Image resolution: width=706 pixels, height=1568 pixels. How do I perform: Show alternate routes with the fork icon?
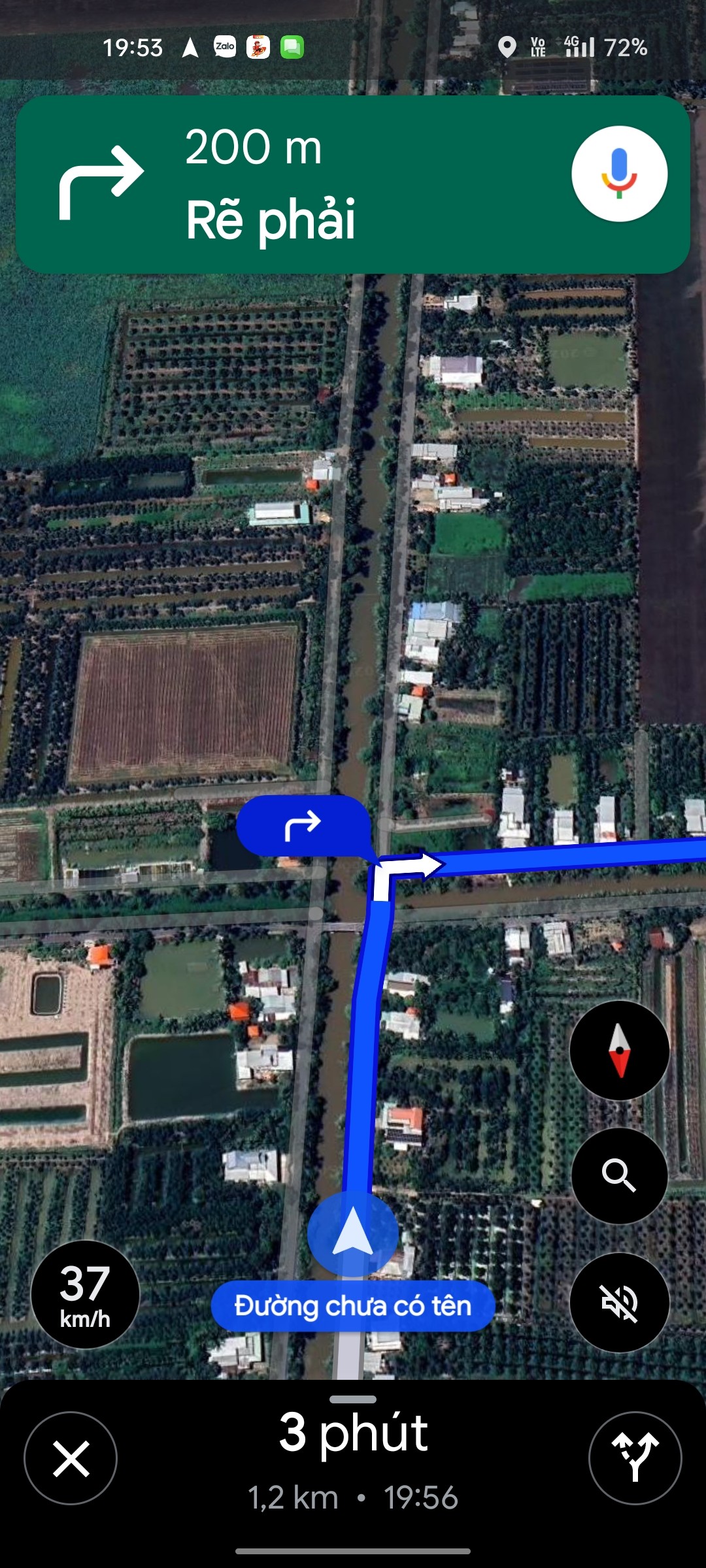click(x=635, y=1458)
